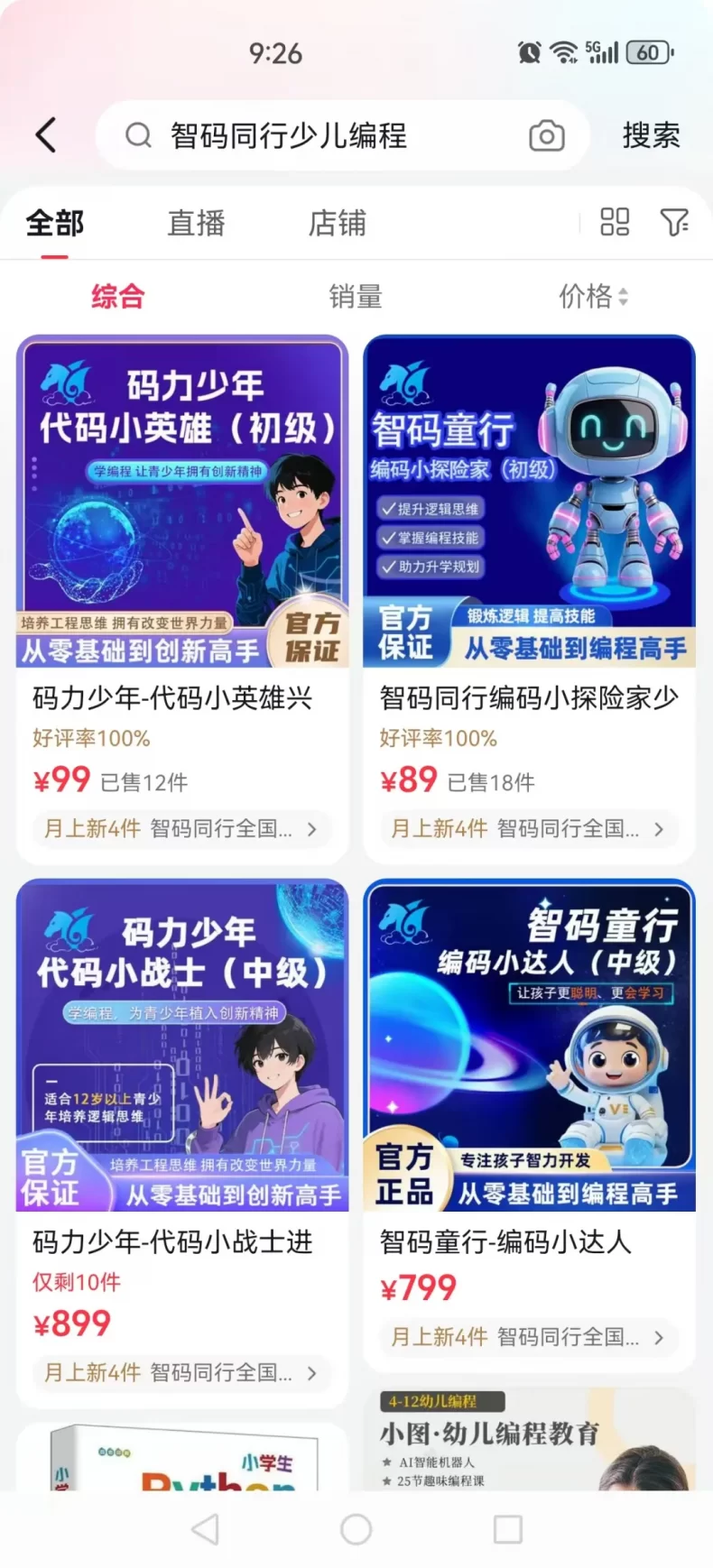
Task: Select the 综合 sort option
Action: (x=117, y=296)
